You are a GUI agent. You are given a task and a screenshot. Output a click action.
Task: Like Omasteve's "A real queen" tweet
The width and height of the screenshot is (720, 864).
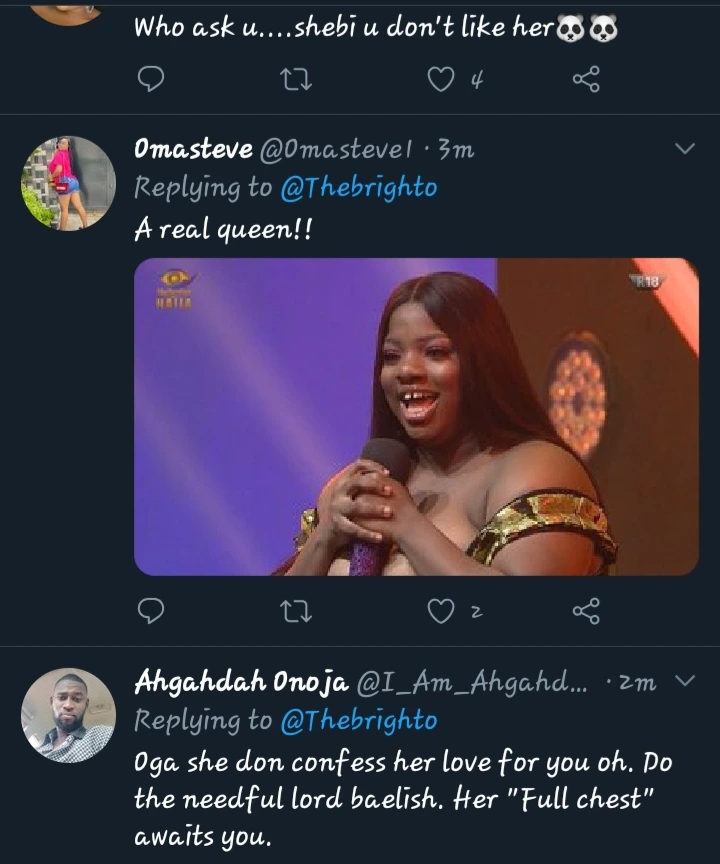tap(441, 610)
